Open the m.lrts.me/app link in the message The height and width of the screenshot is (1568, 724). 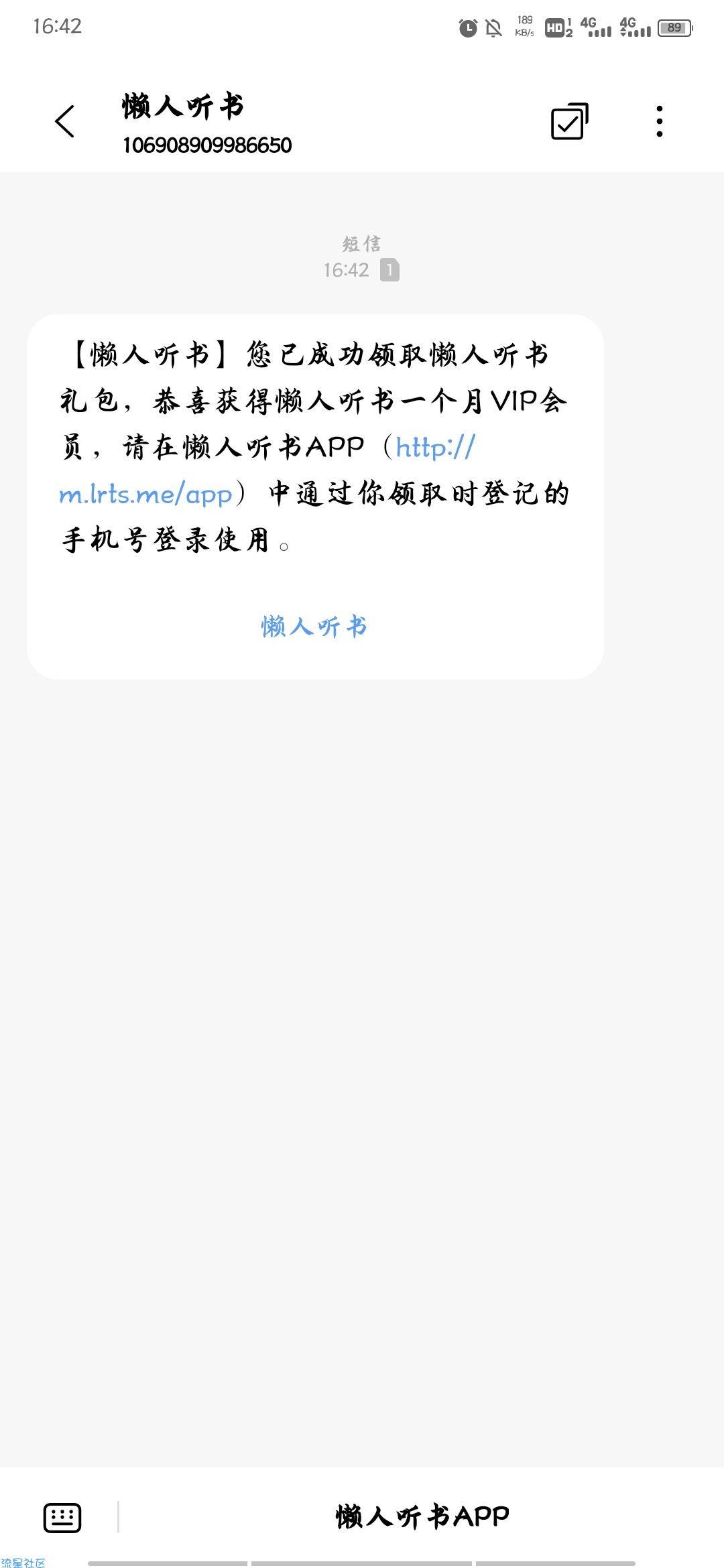(x=145, y=495)
